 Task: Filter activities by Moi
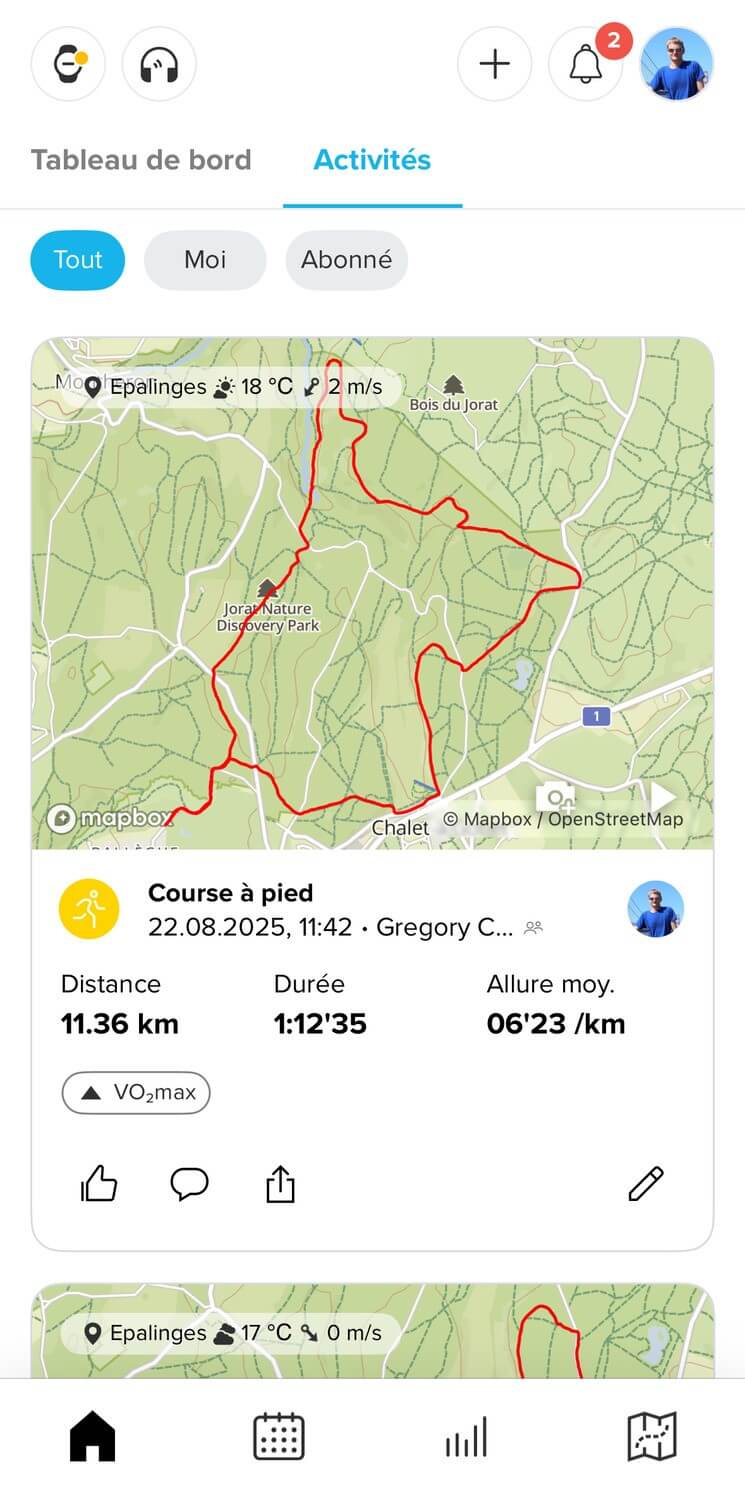[x=205, y=260]
